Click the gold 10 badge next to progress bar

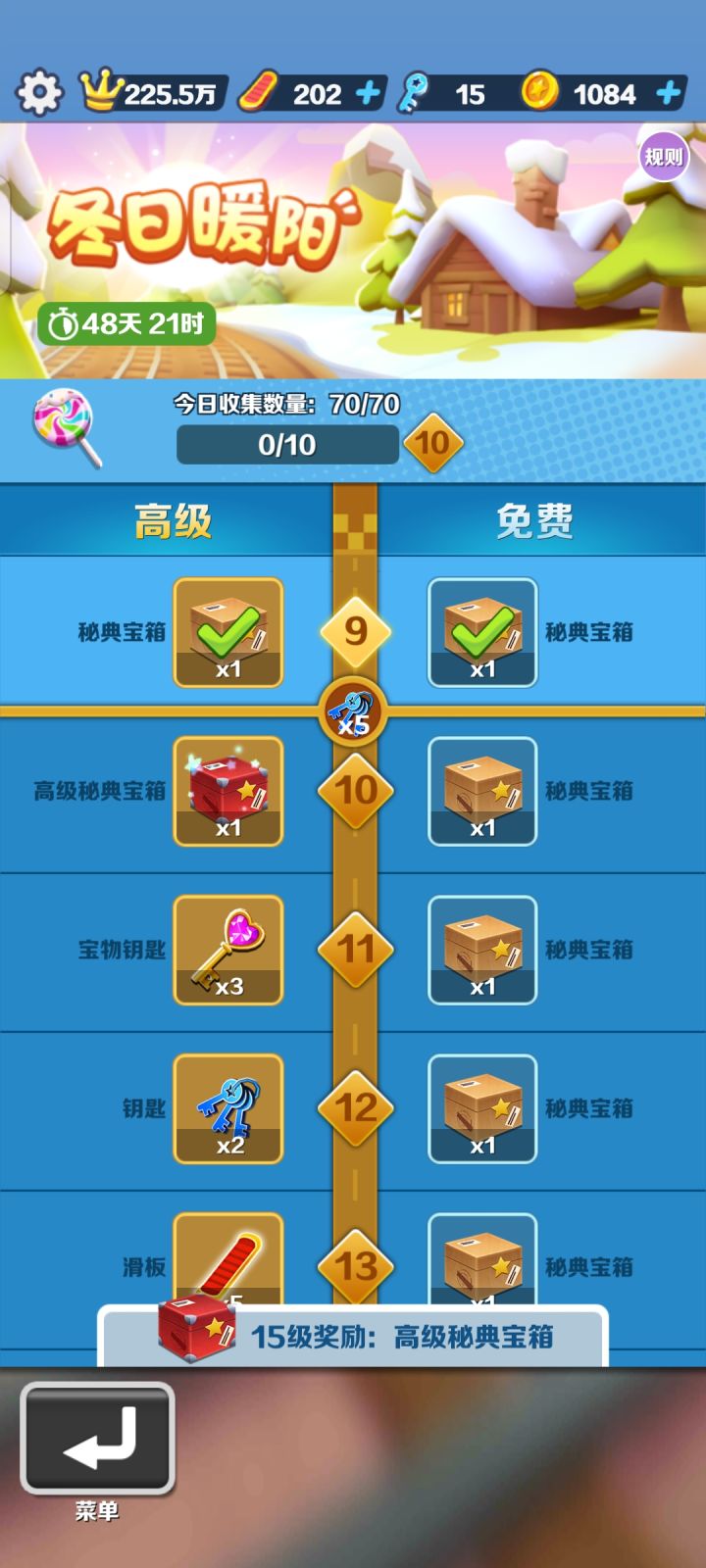(x=433, y=443)
